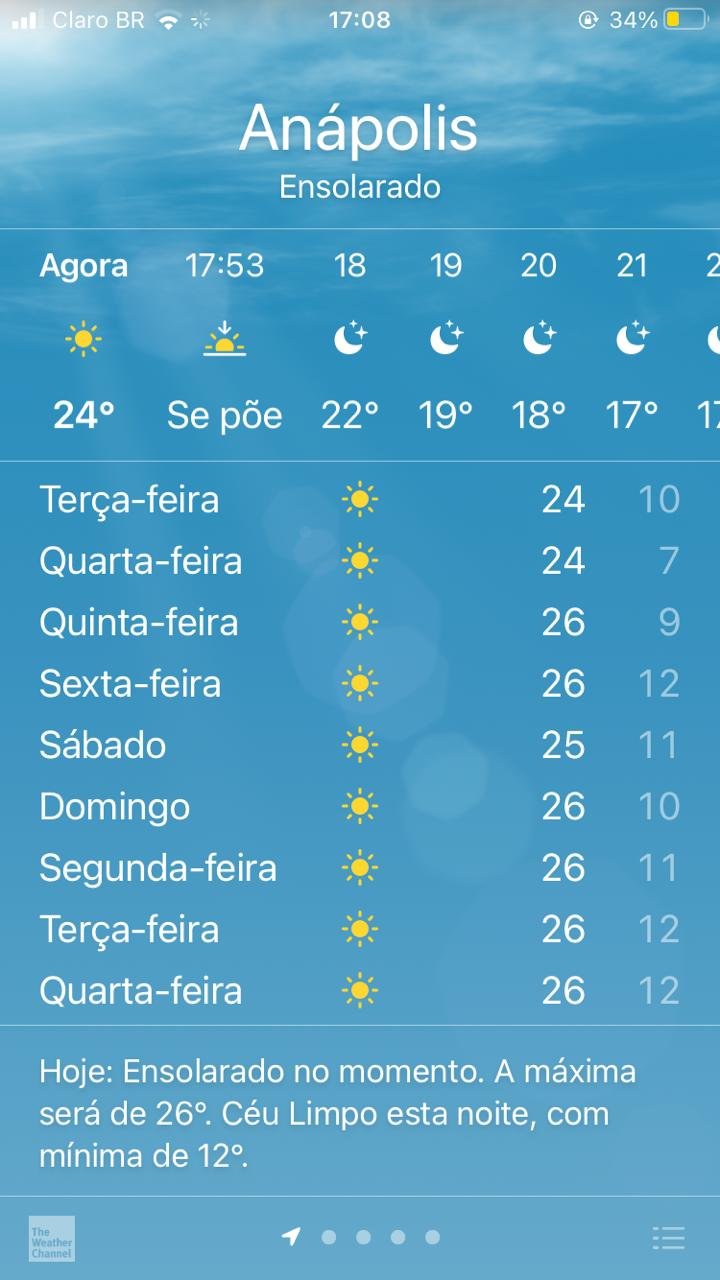Screen dimensions: 720x1280
Task: Open The Weather Channel link
Action: click(x=52, y=1238)
